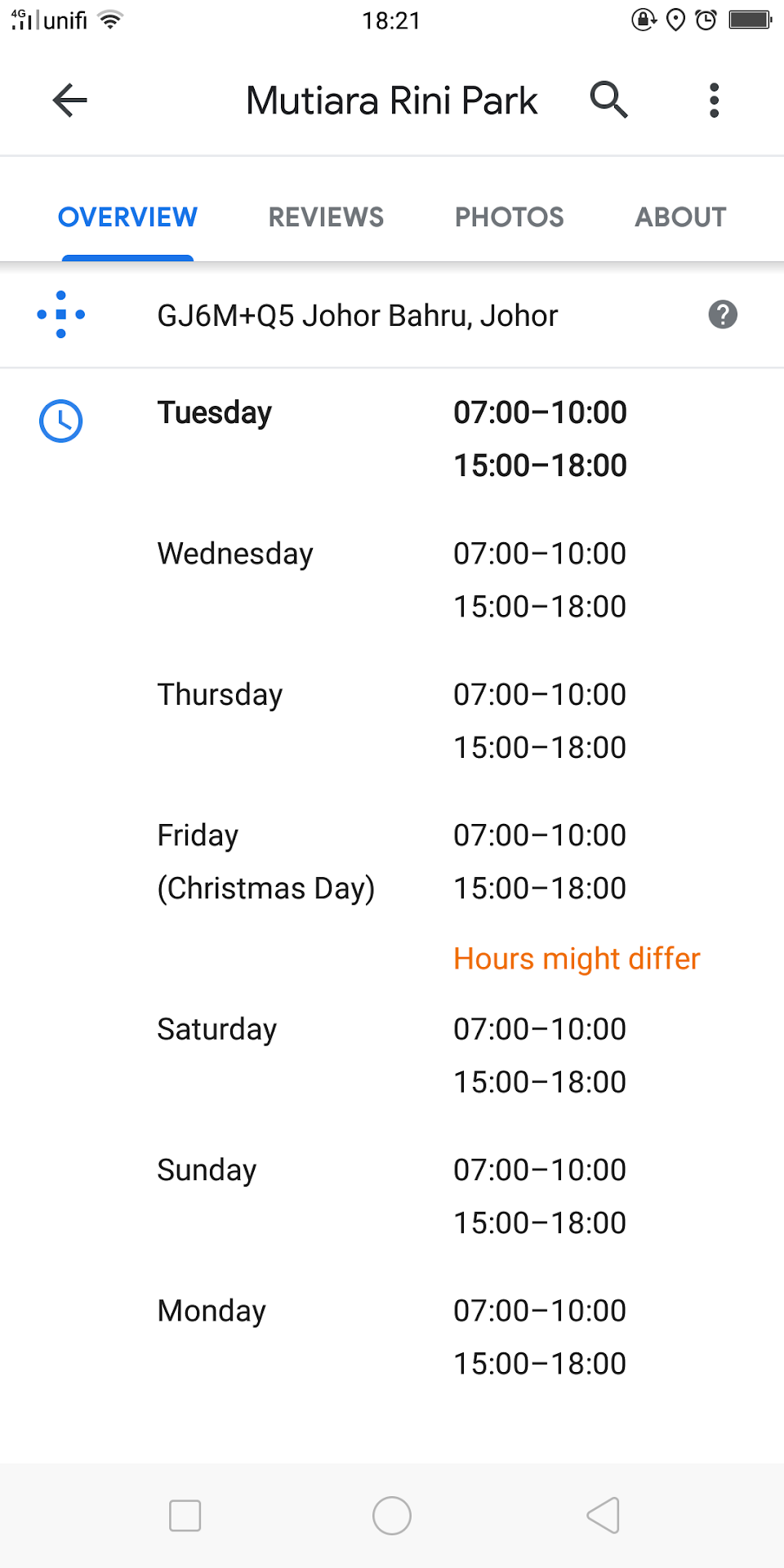Select the Overview tab
The width and height of the screenshot is (784, 1568).
pos(127,217)
